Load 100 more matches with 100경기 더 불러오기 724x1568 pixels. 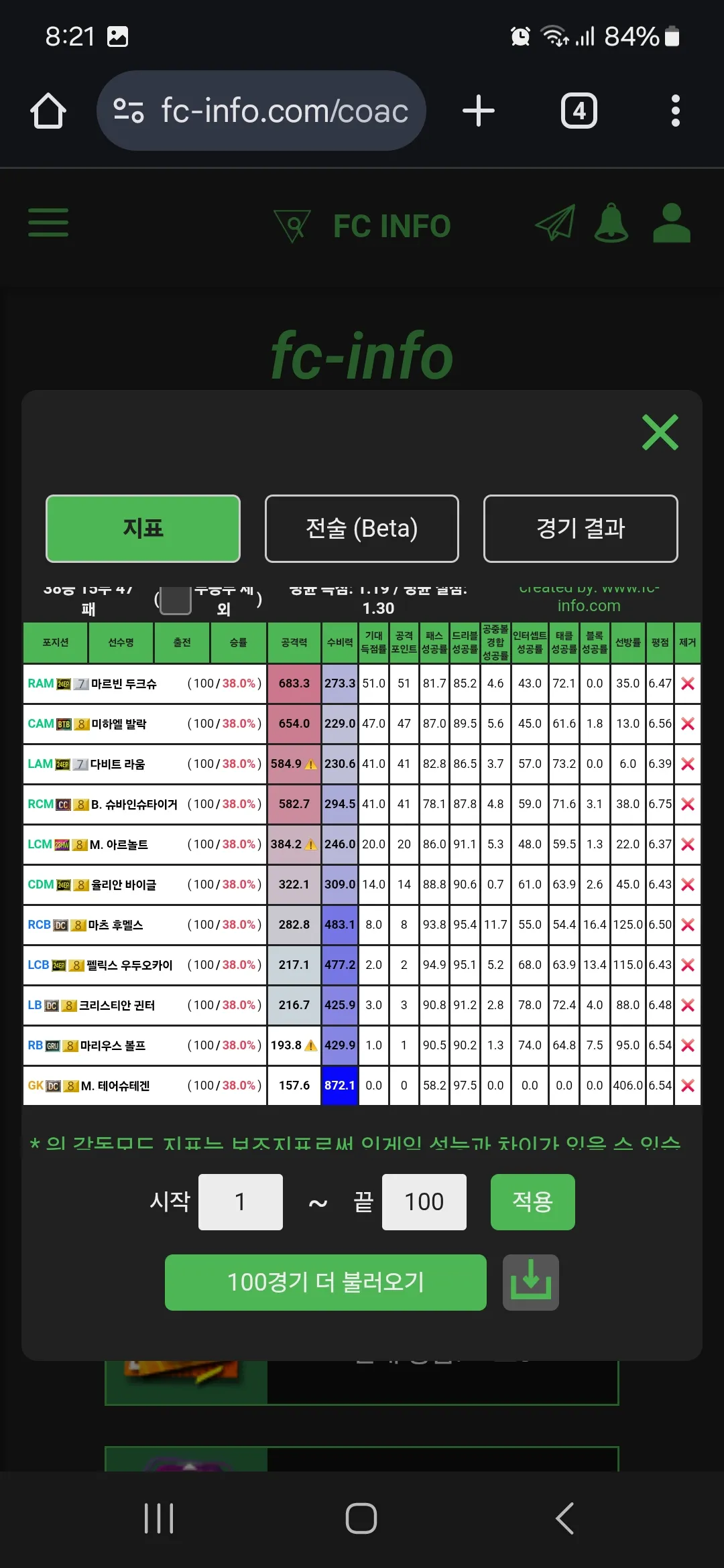tap(326, 1283)
